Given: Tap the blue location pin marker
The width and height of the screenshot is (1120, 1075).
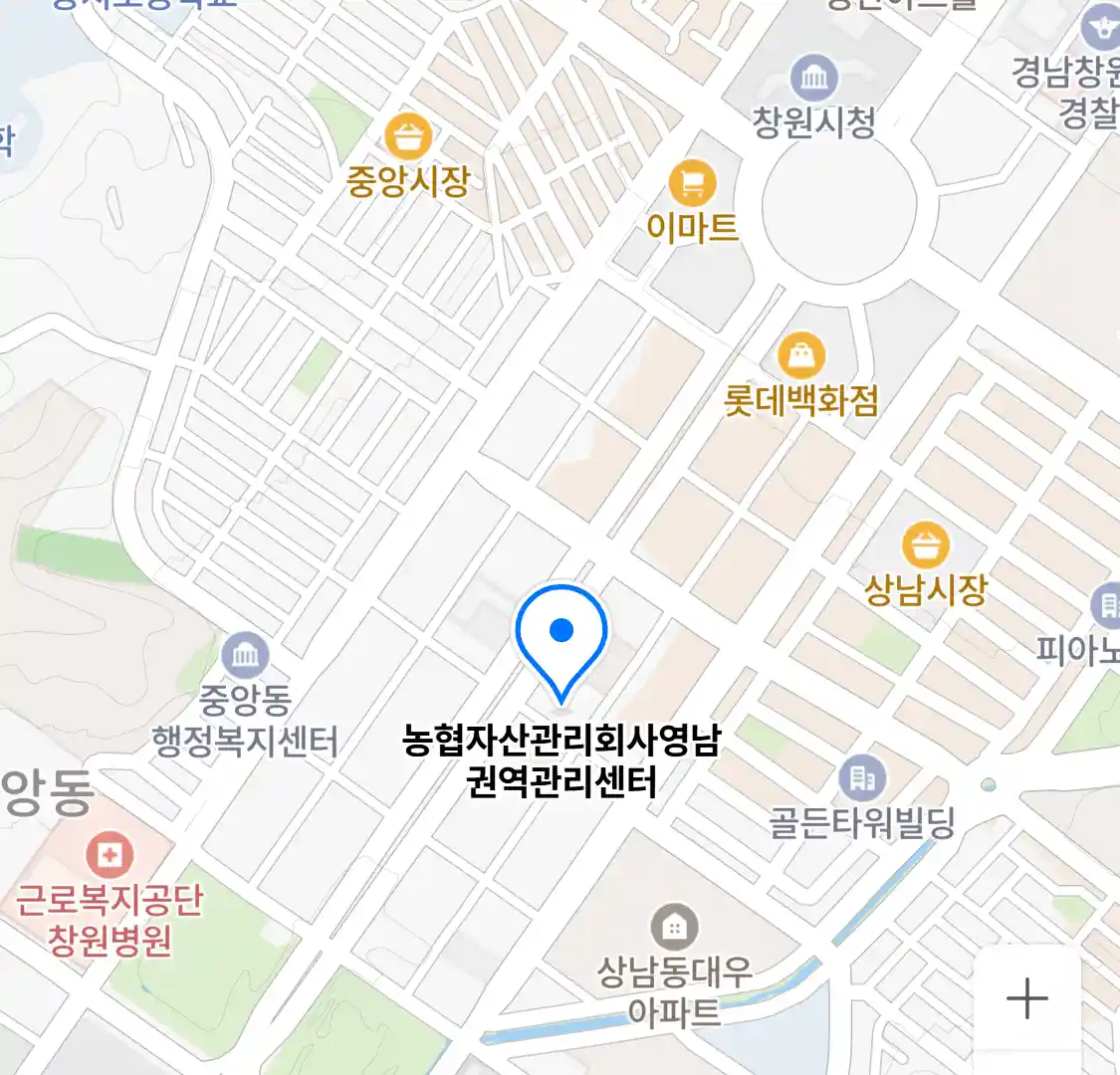Looking at the screenshot, I should coord(561,637).
